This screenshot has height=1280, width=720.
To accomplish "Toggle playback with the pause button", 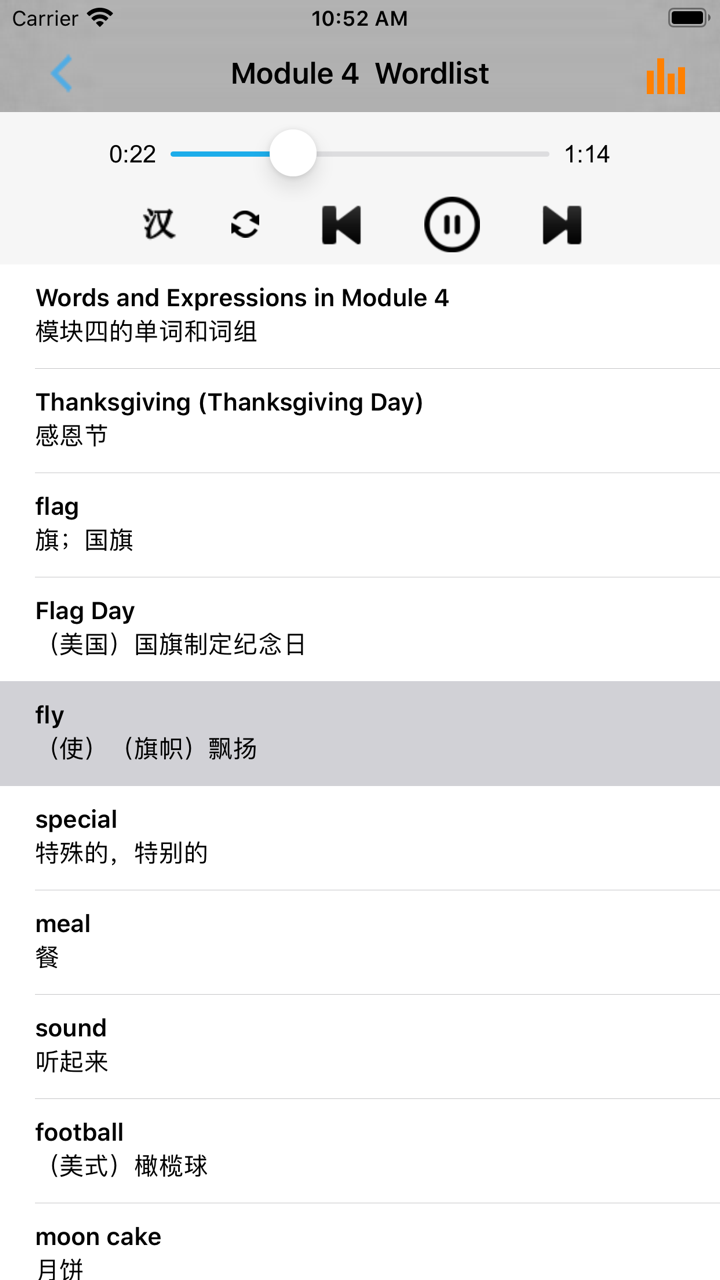I will (452, 224).
